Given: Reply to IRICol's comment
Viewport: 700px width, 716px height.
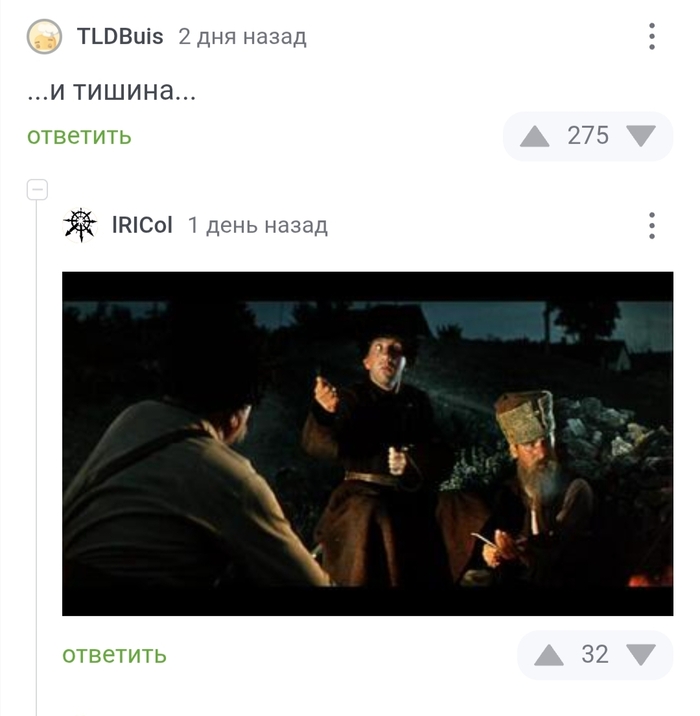Looking at the screenshot, I should [114, 655].
